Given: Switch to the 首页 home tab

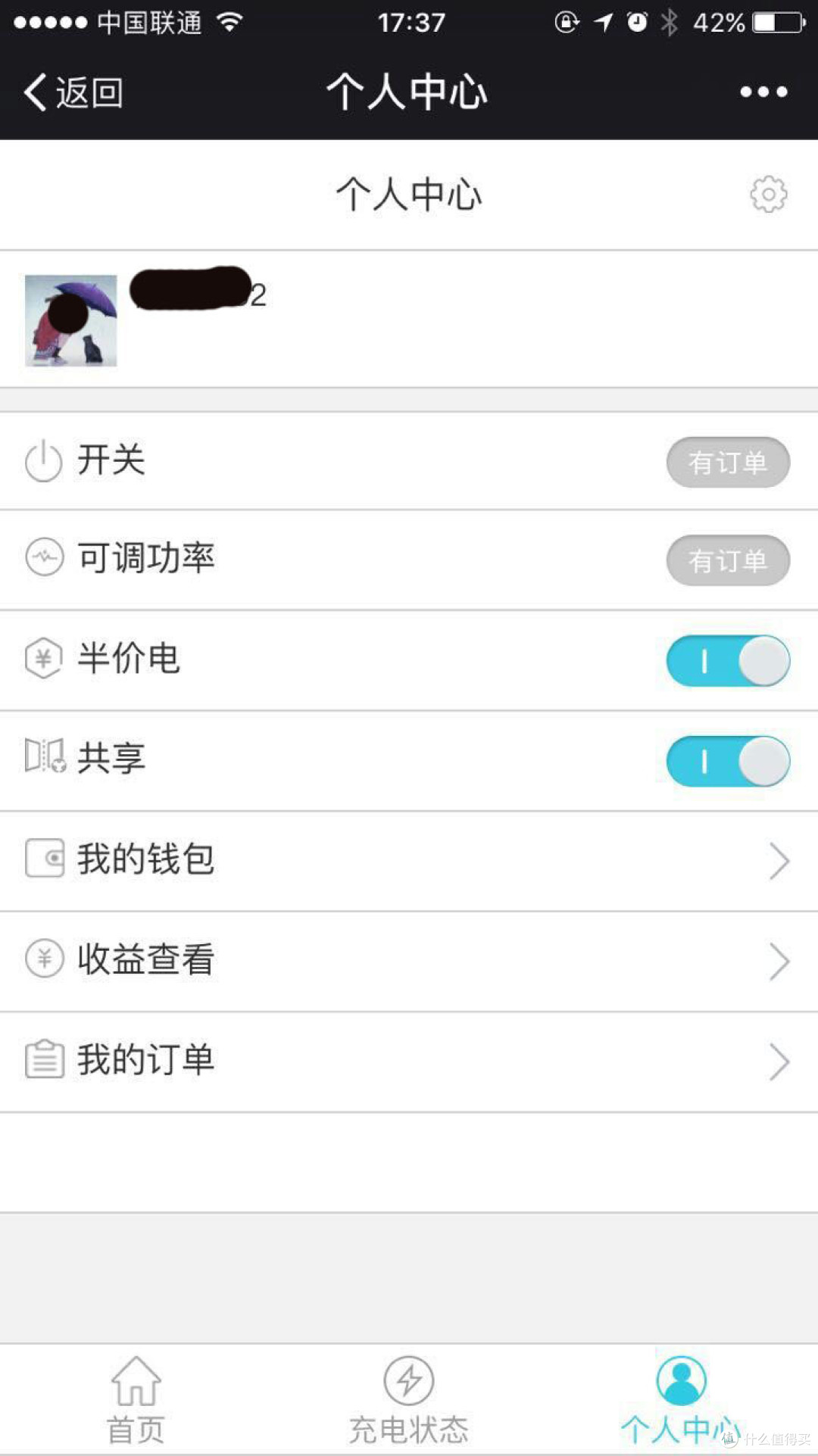Looking at the screenshot, I should (x=136, y=1401).
